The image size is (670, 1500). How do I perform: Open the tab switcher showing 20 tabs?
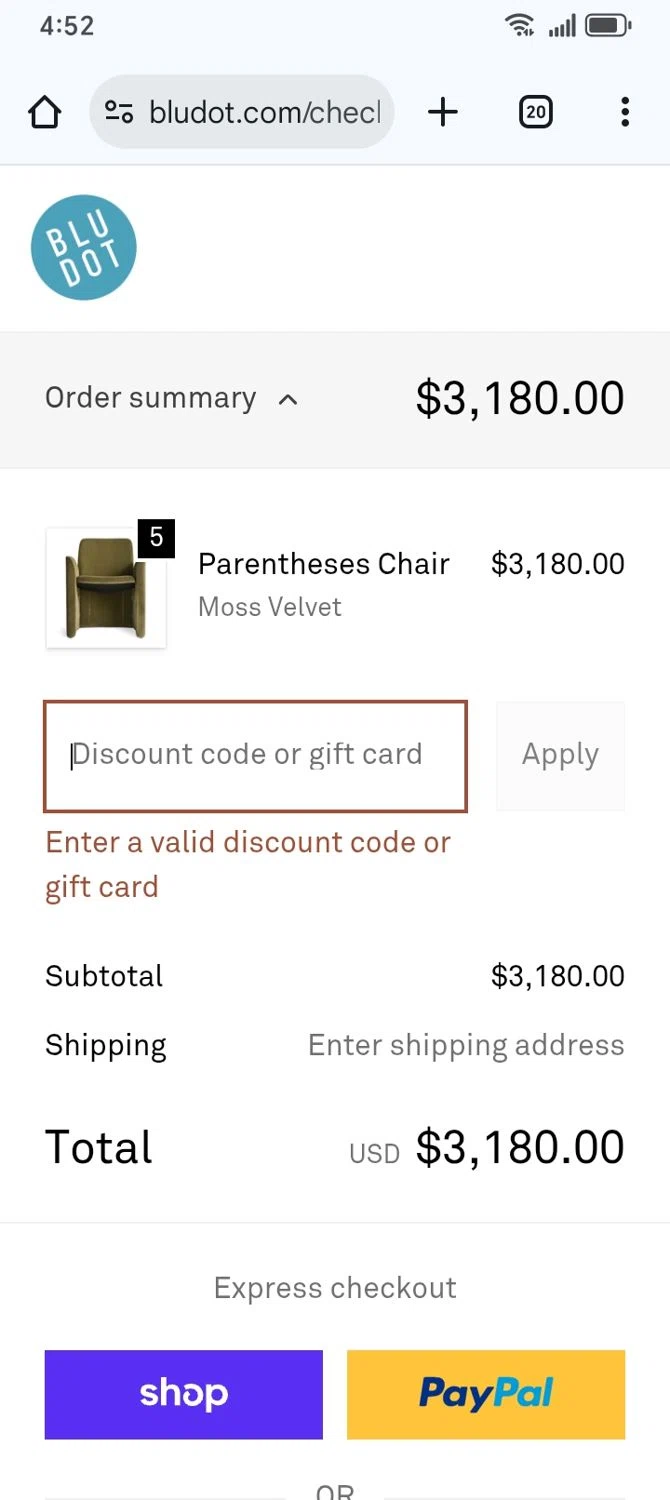click(x=536, y=112)
